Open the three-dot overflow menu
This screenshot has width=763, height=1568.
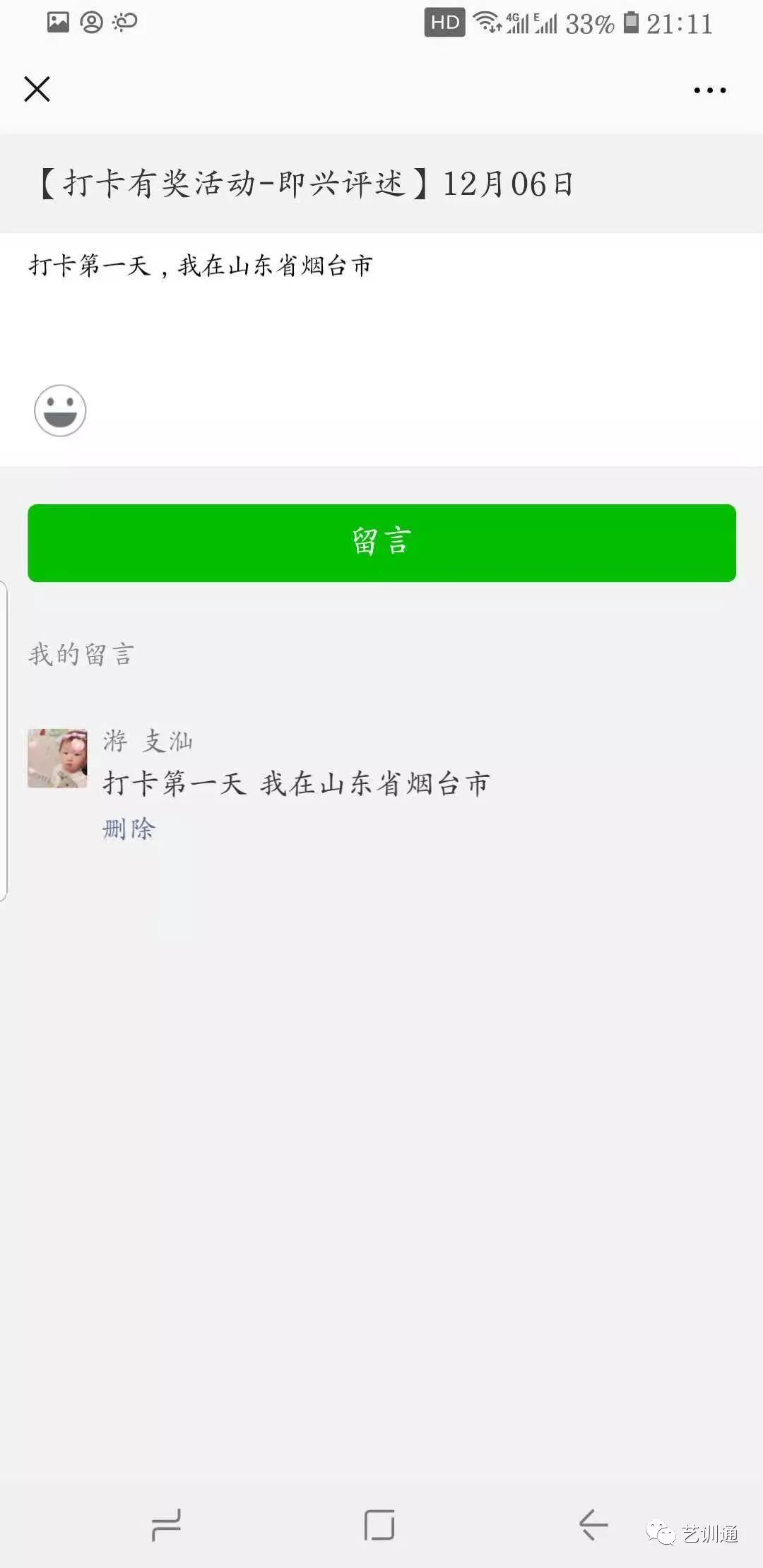pos(709,90)
